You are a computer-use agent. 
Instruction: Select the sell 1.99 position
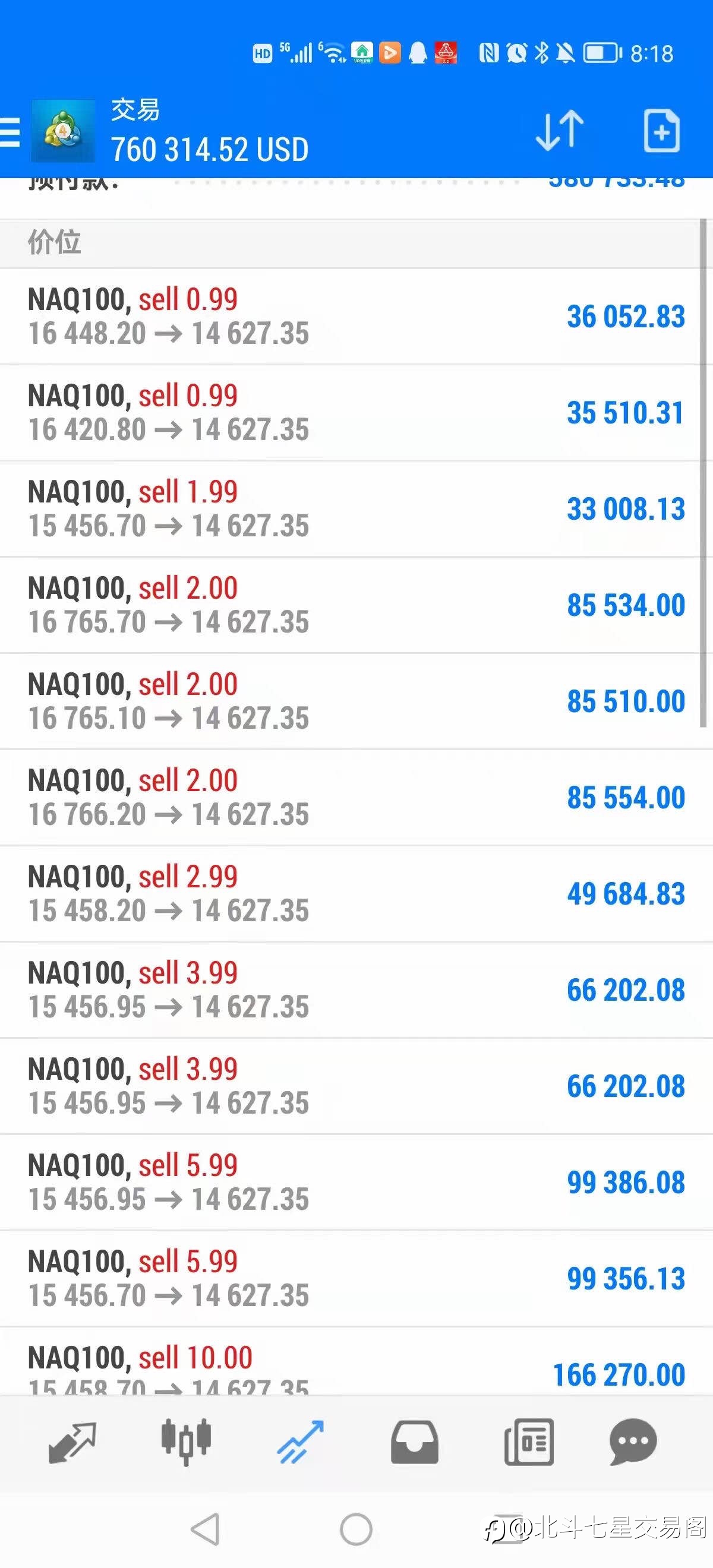tap(356, 509)
